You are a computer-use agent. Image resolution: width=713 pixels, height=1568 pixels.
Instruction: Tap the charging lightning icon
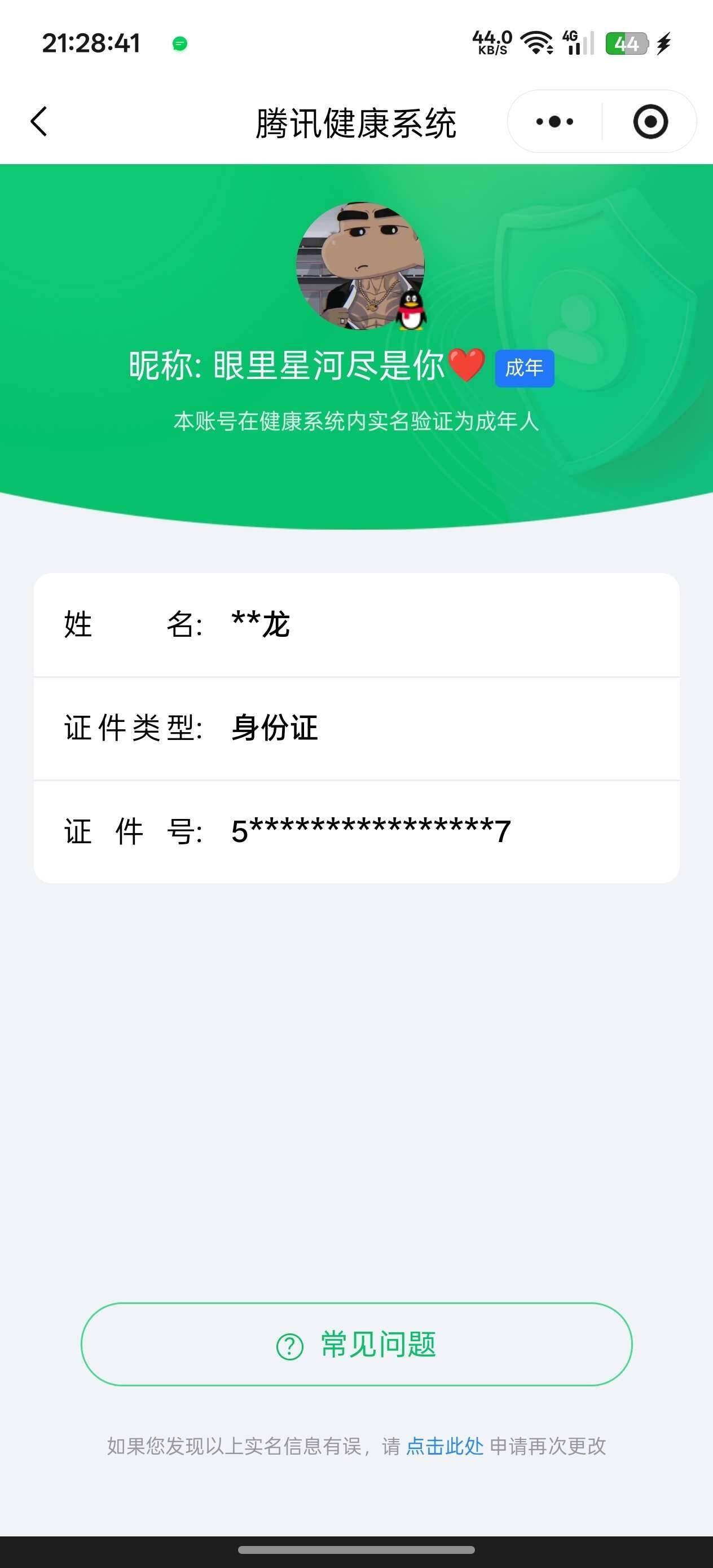point(665,43)
